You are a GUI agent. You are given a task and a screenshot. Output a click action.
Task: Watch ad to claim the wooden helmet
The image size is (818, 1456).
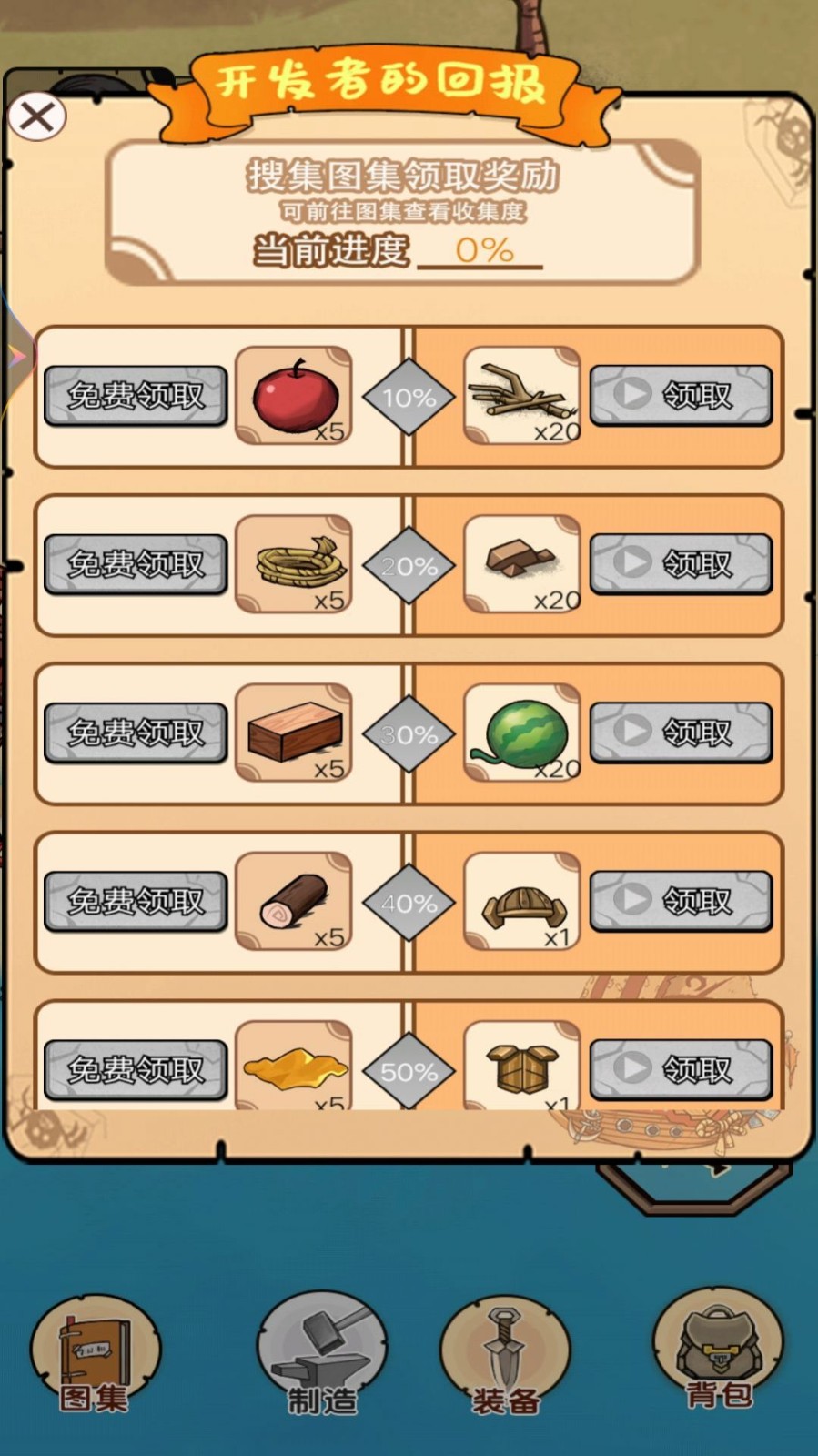(x=681, y=900)
